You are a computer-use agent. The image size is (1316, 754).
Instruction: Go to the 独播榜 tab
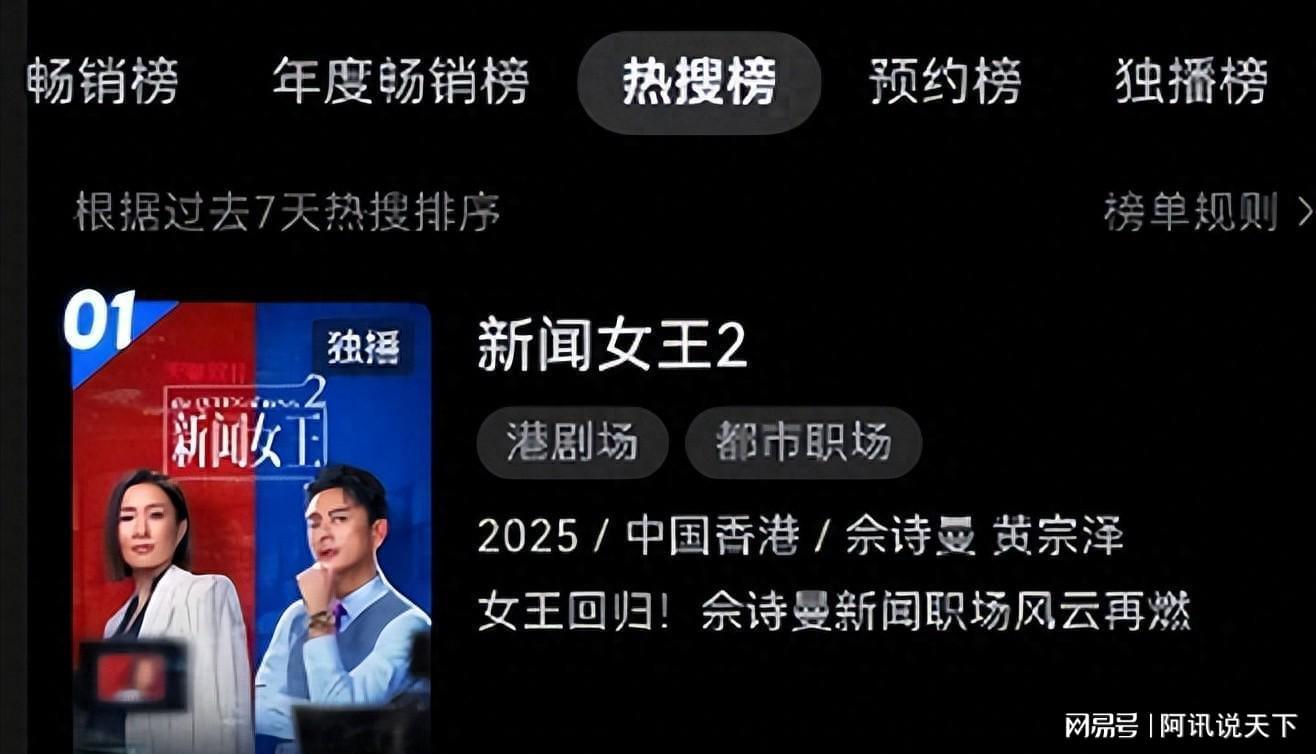pos(1190,82)
